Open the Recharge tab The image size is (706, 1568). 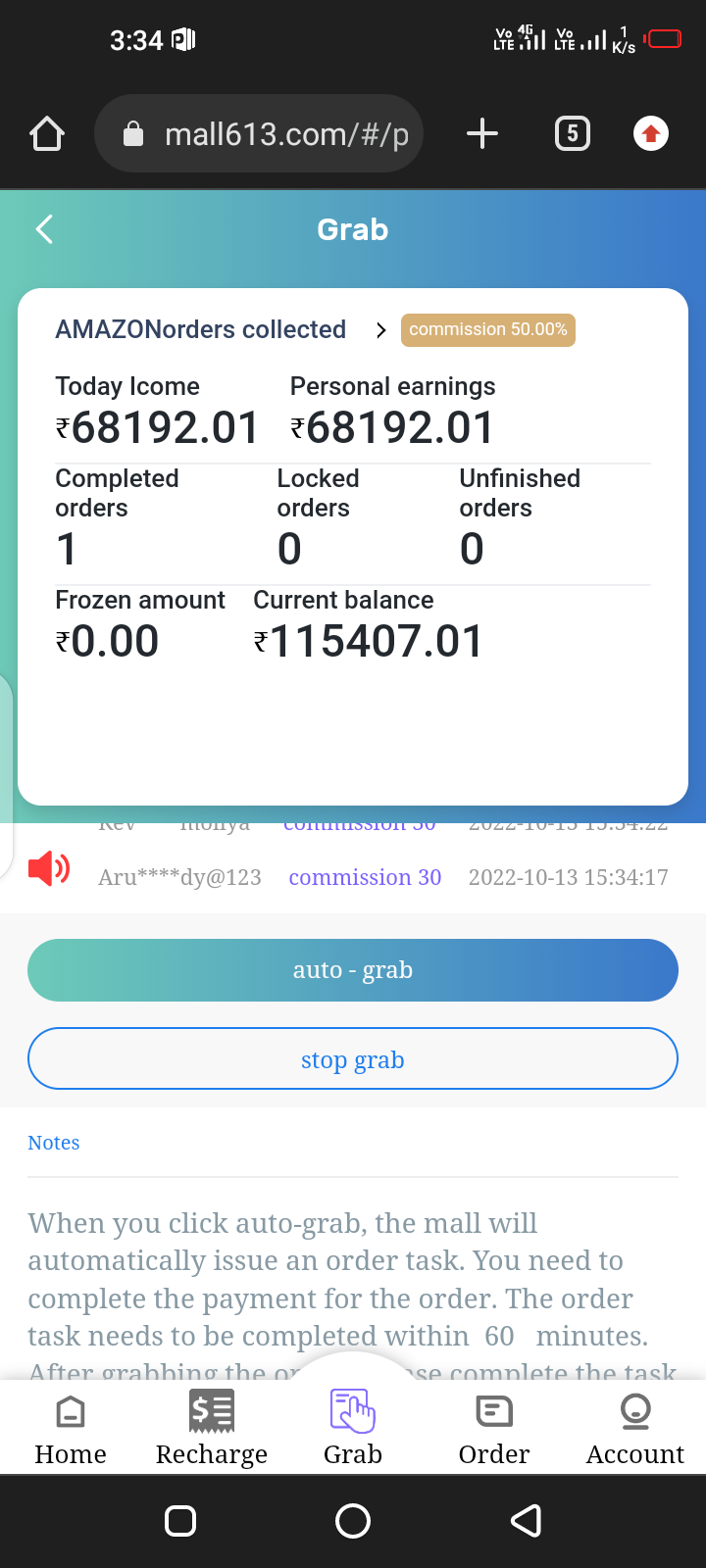click(212, 1430)
